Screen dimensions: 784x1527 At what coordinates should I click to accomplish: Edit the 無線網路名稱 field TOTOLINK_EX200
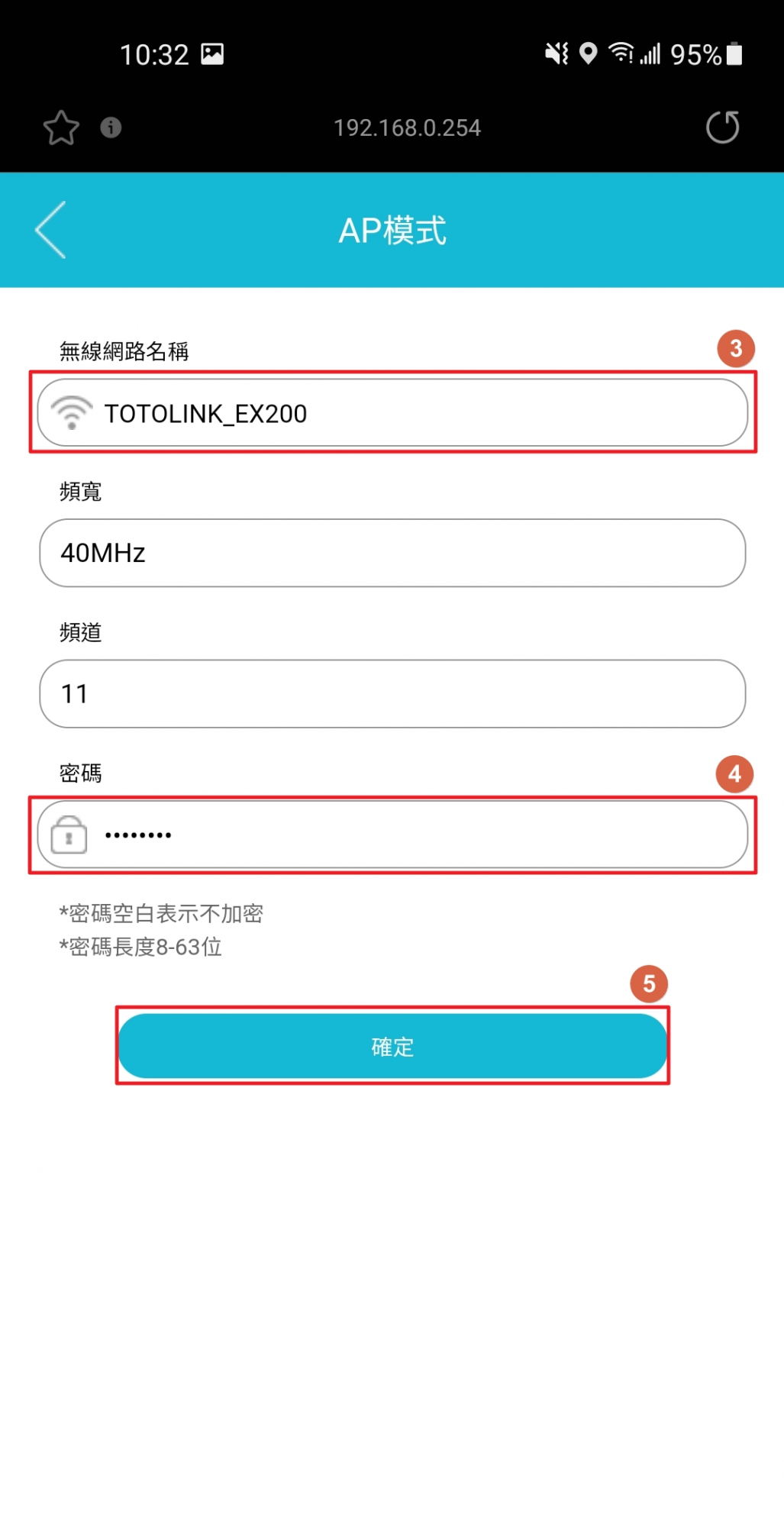coord(392,413)
